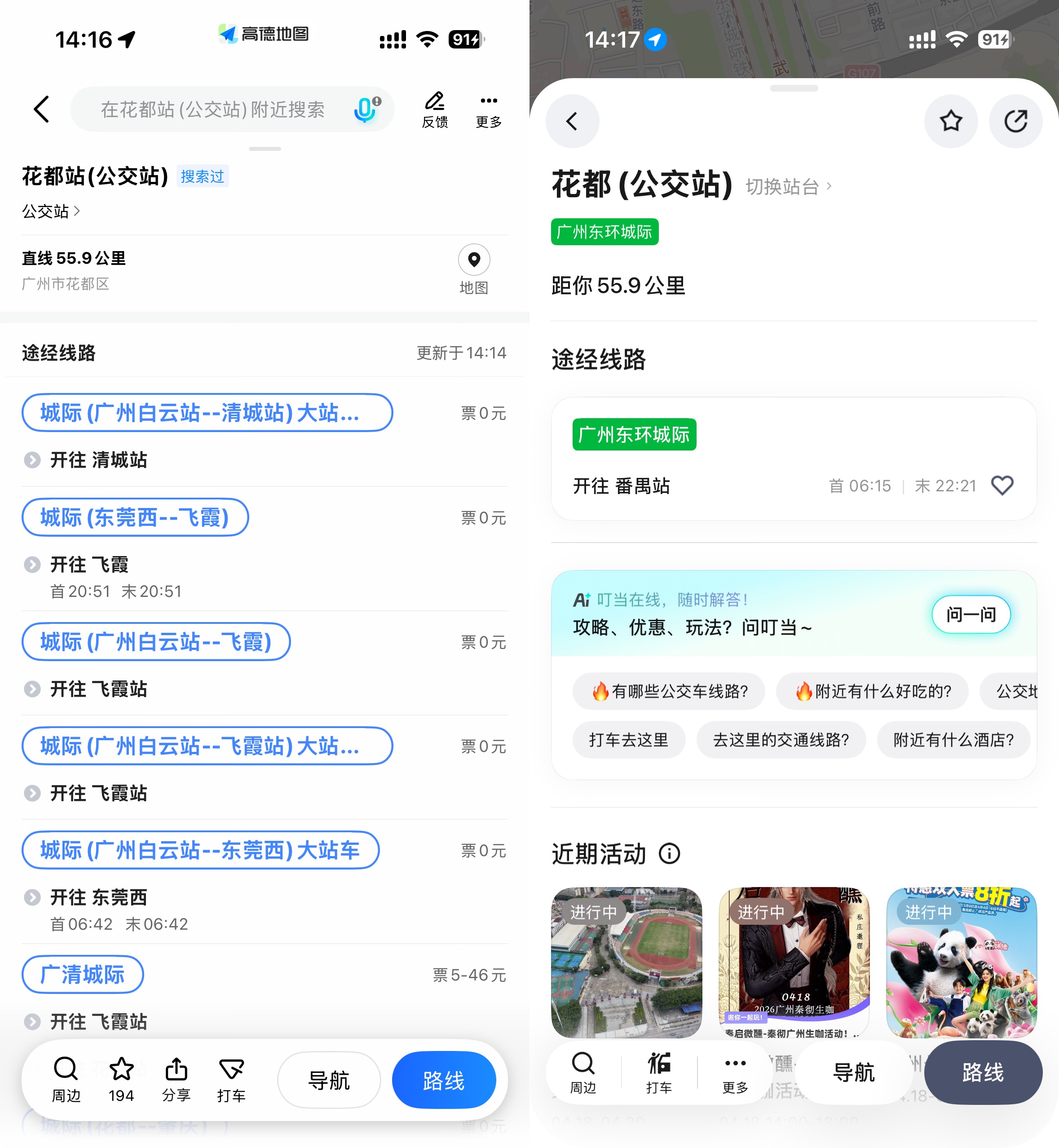Open 反馈 feedback
This screenshot has height=1148, width=1059.
pos(435,110)
